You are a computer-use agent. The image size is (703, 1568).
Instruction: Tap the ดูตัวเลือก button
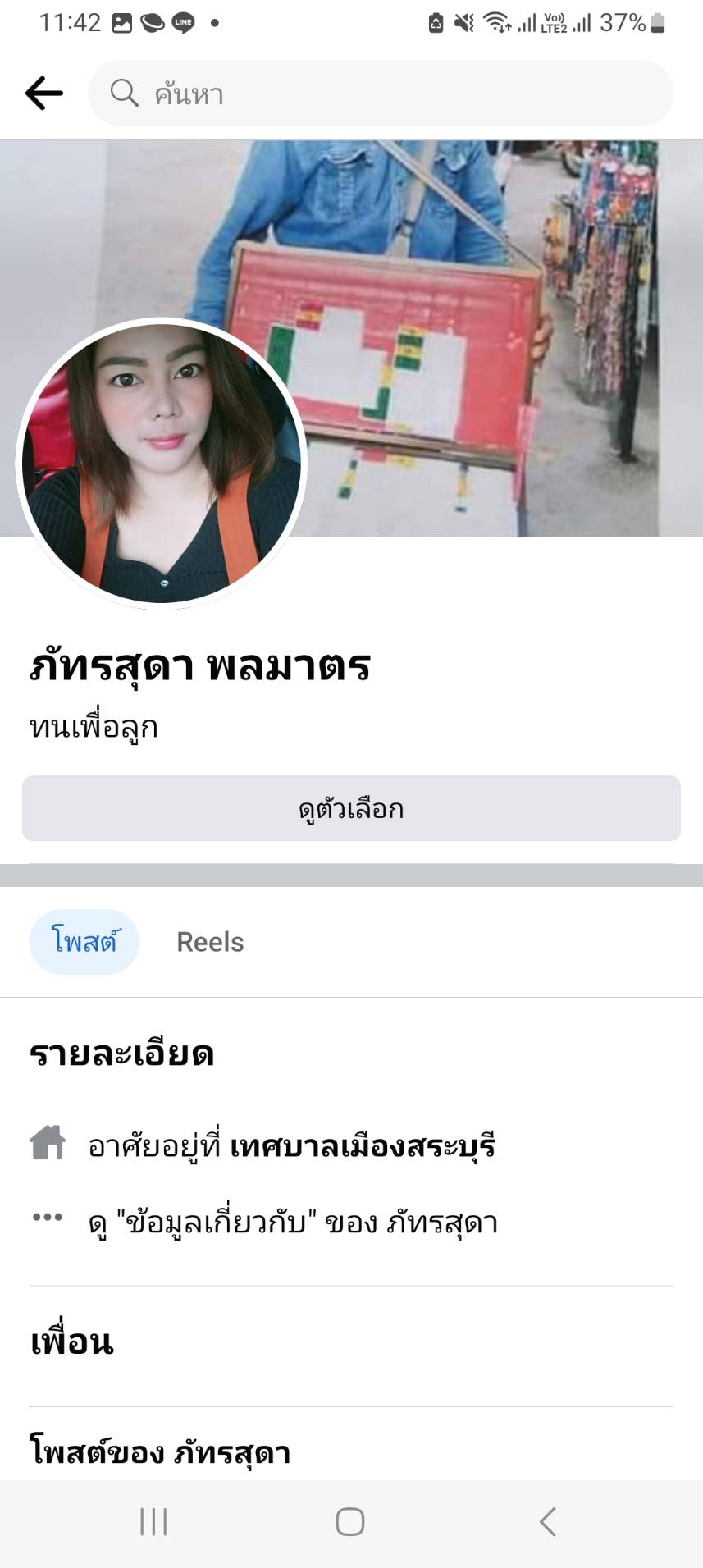(351, 809)
